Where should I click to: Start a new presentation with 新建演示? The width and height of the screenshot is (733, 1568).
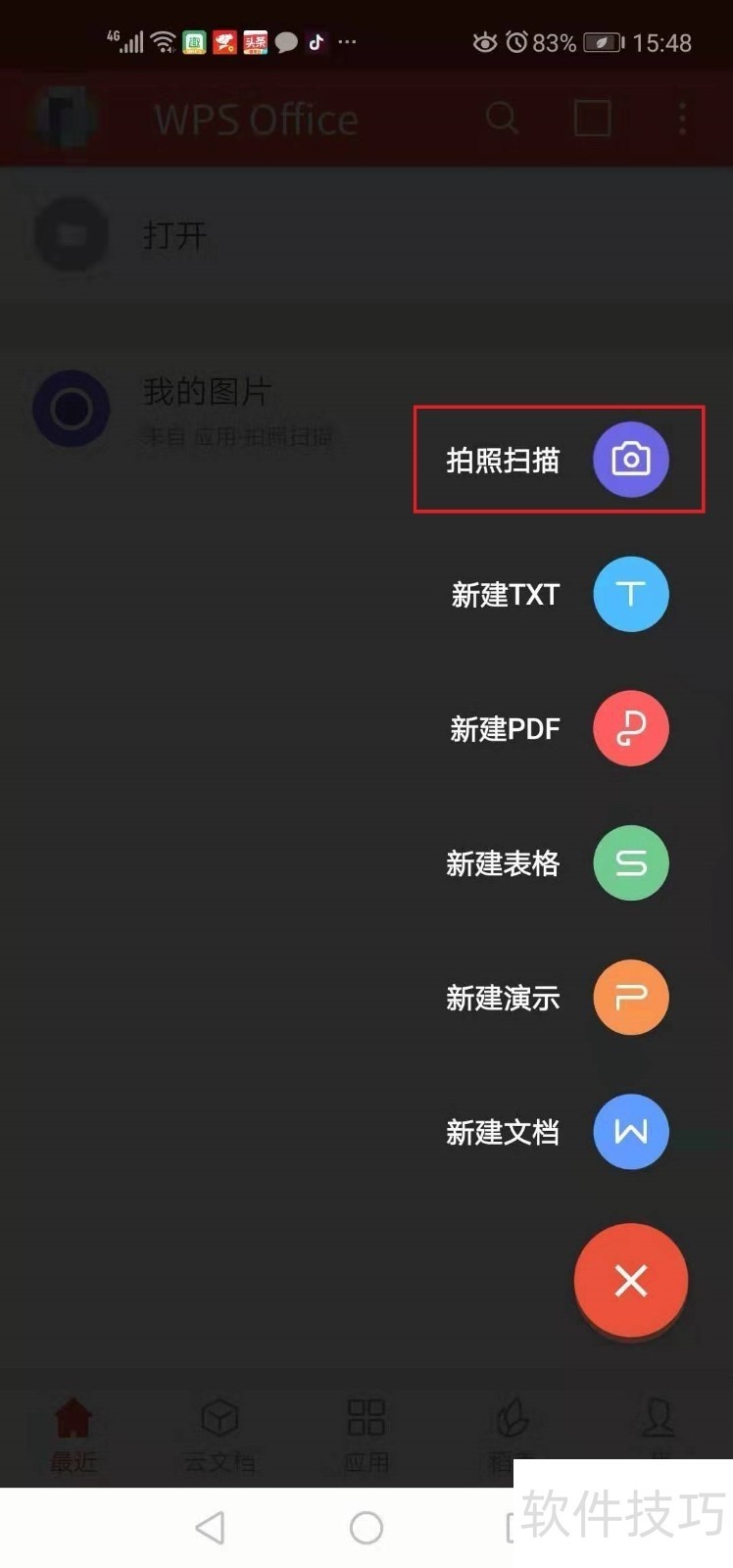pyautogui.click(x=630, y=997)
